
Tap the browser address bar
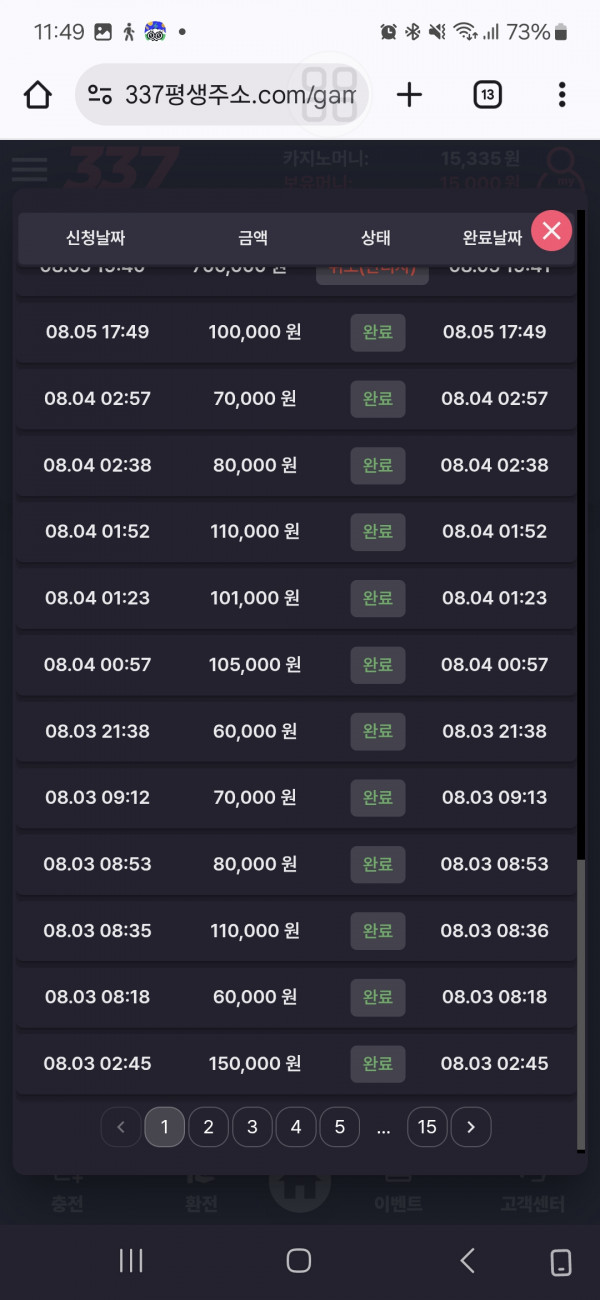point(222,95)
